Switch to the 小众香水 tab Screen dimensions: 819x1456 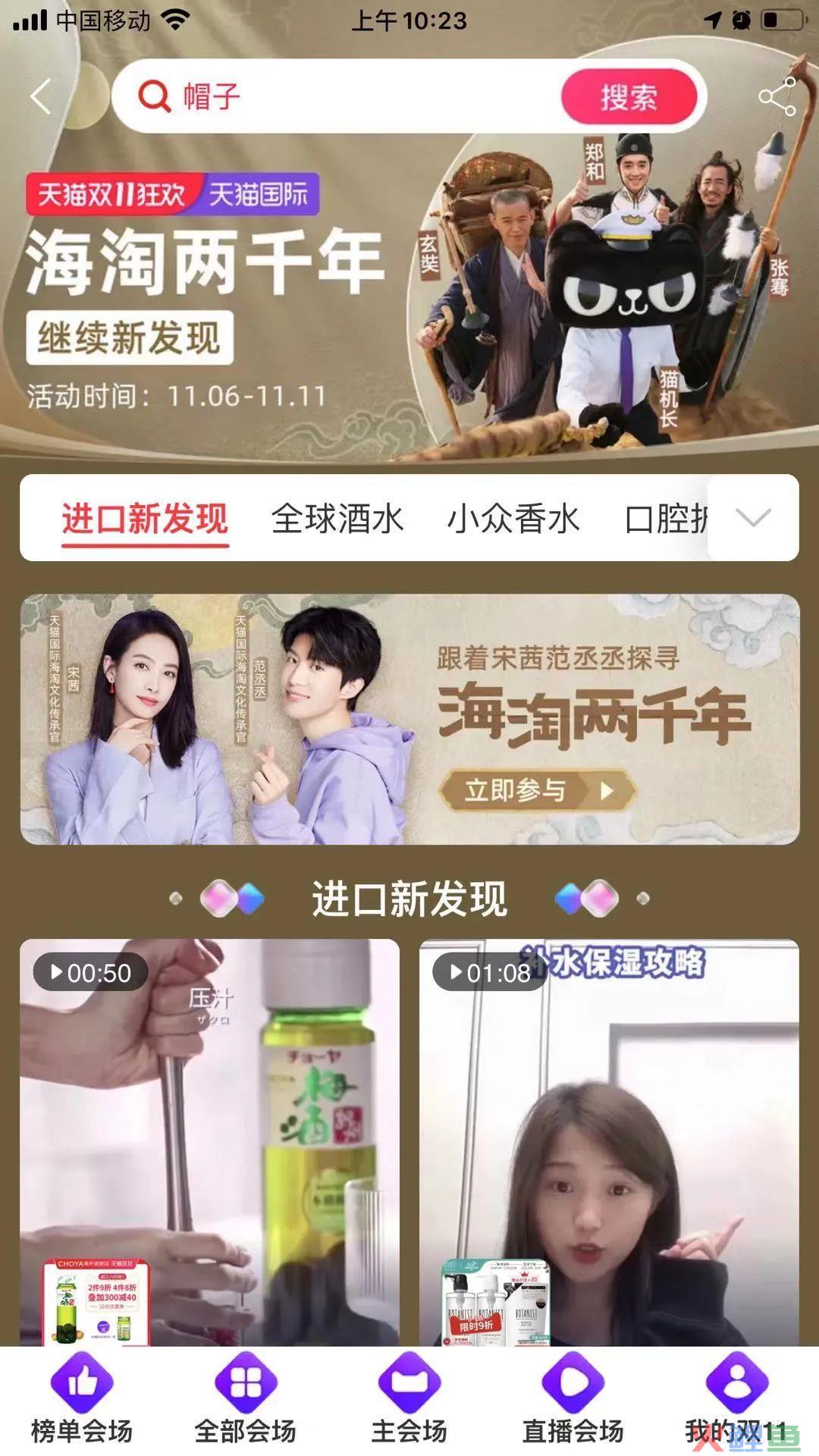click(x=513, y=519)
